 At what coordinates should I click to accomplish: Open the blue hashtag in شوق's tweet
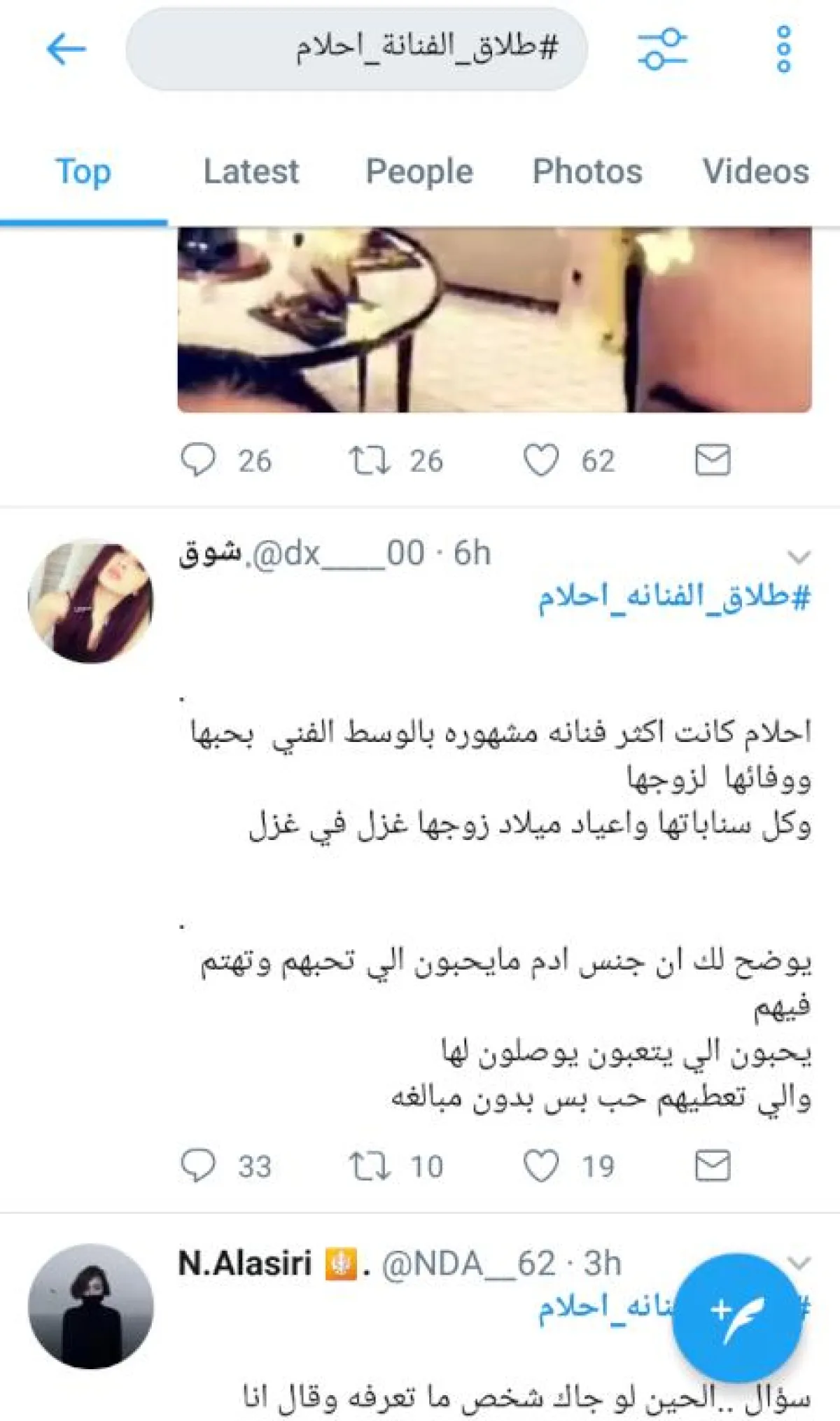click(673, 597)
